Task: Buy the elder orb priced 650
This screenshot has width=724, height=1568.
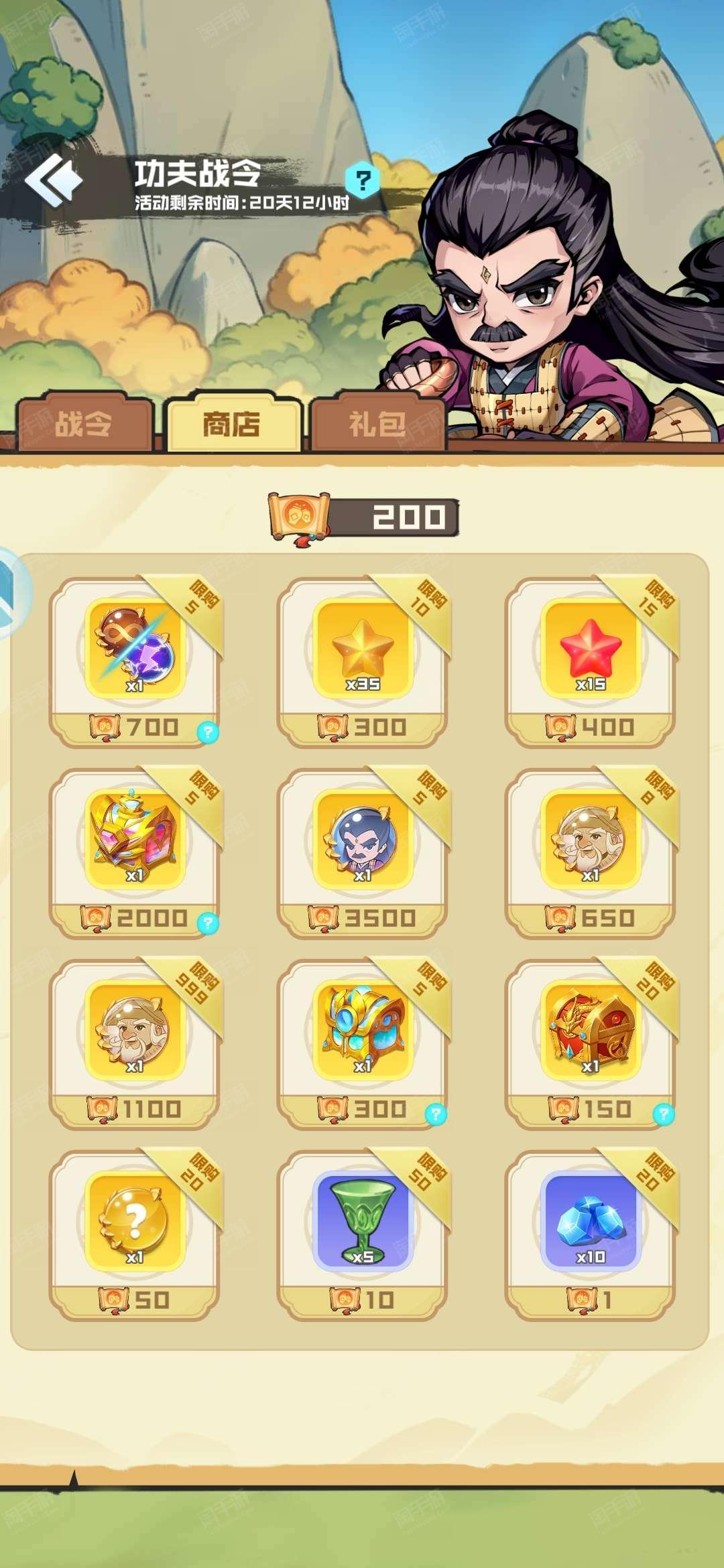Action: [x=590, y=853]
